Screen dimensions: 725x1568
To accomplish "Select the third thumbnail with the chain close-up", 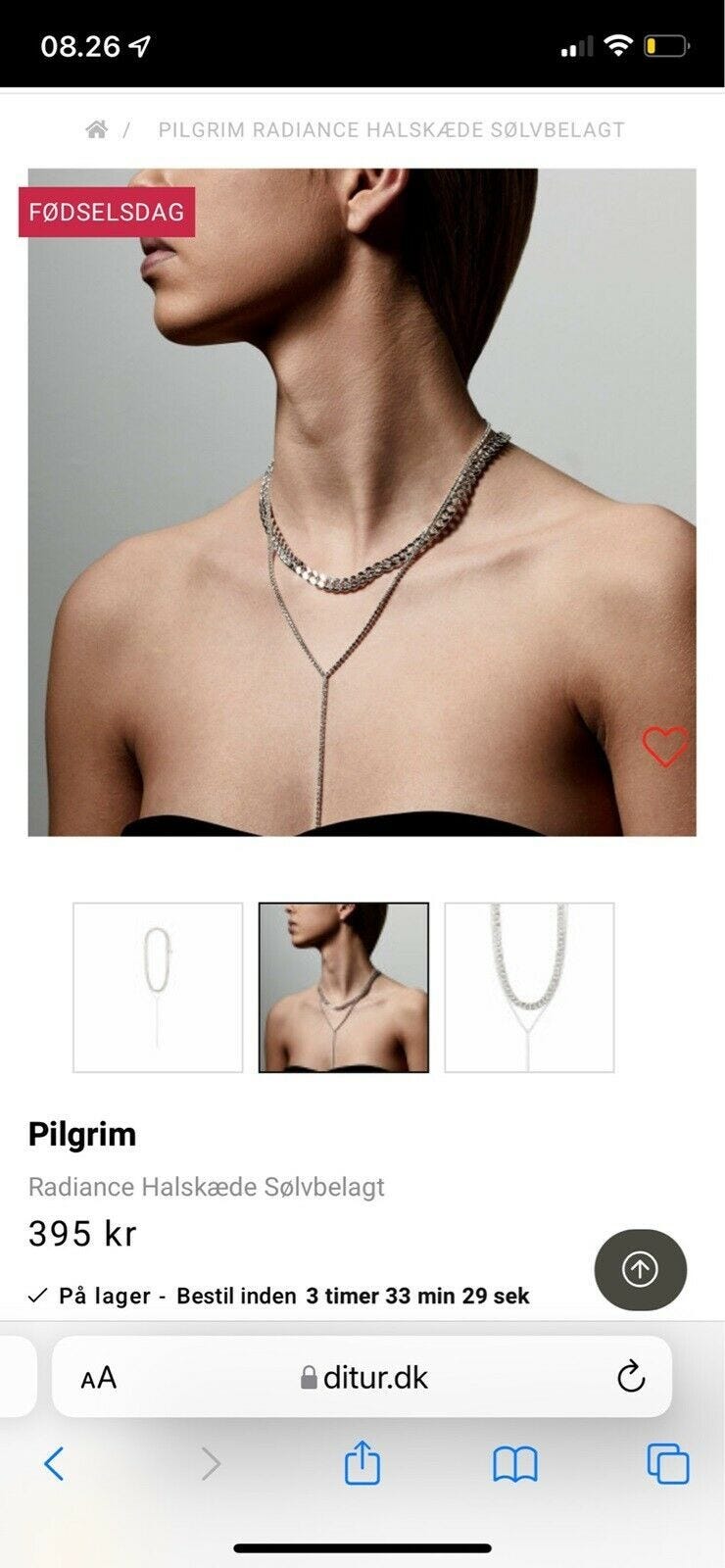I will coord(529,988).
